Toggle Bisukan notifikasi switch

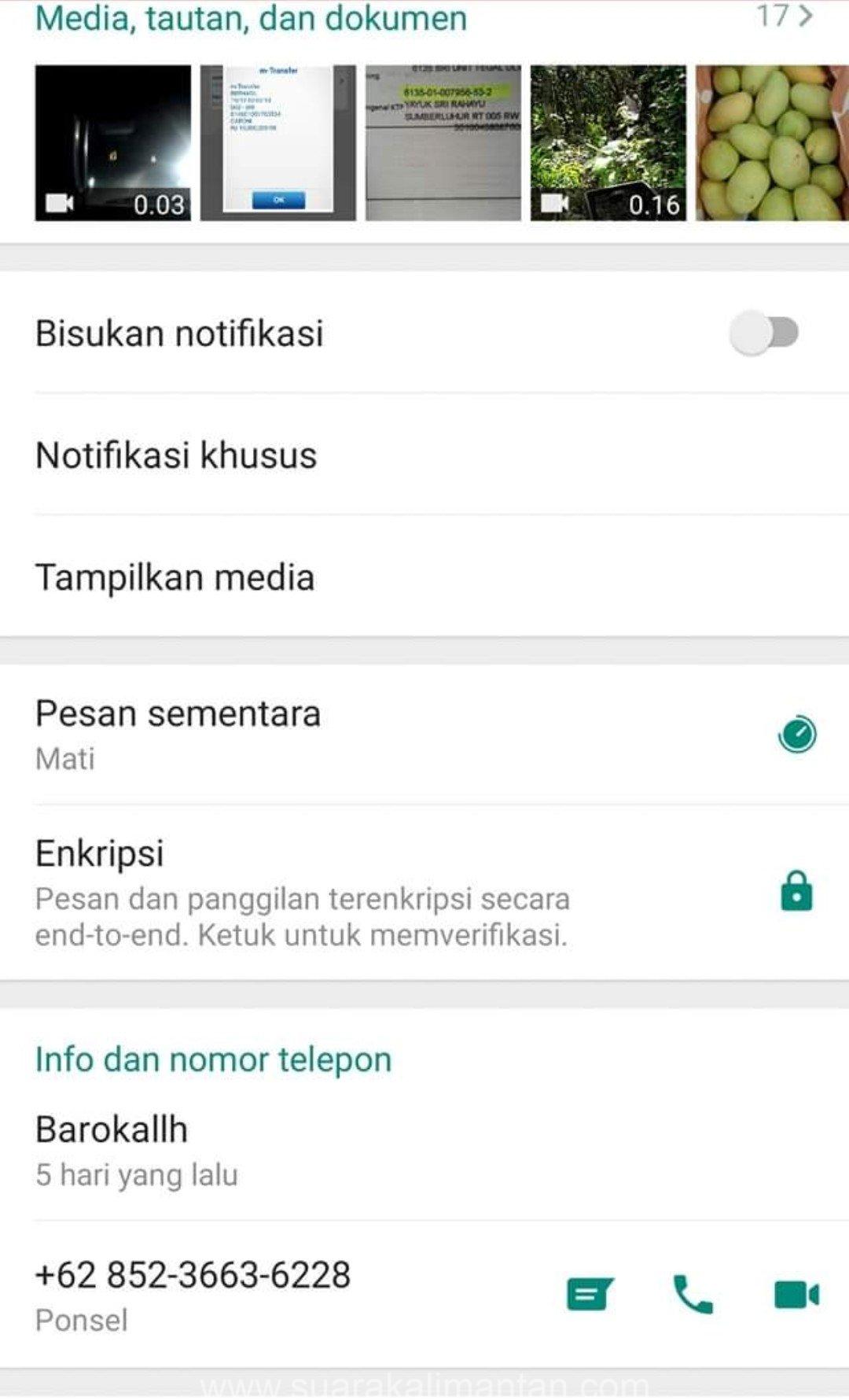[764, 333]
